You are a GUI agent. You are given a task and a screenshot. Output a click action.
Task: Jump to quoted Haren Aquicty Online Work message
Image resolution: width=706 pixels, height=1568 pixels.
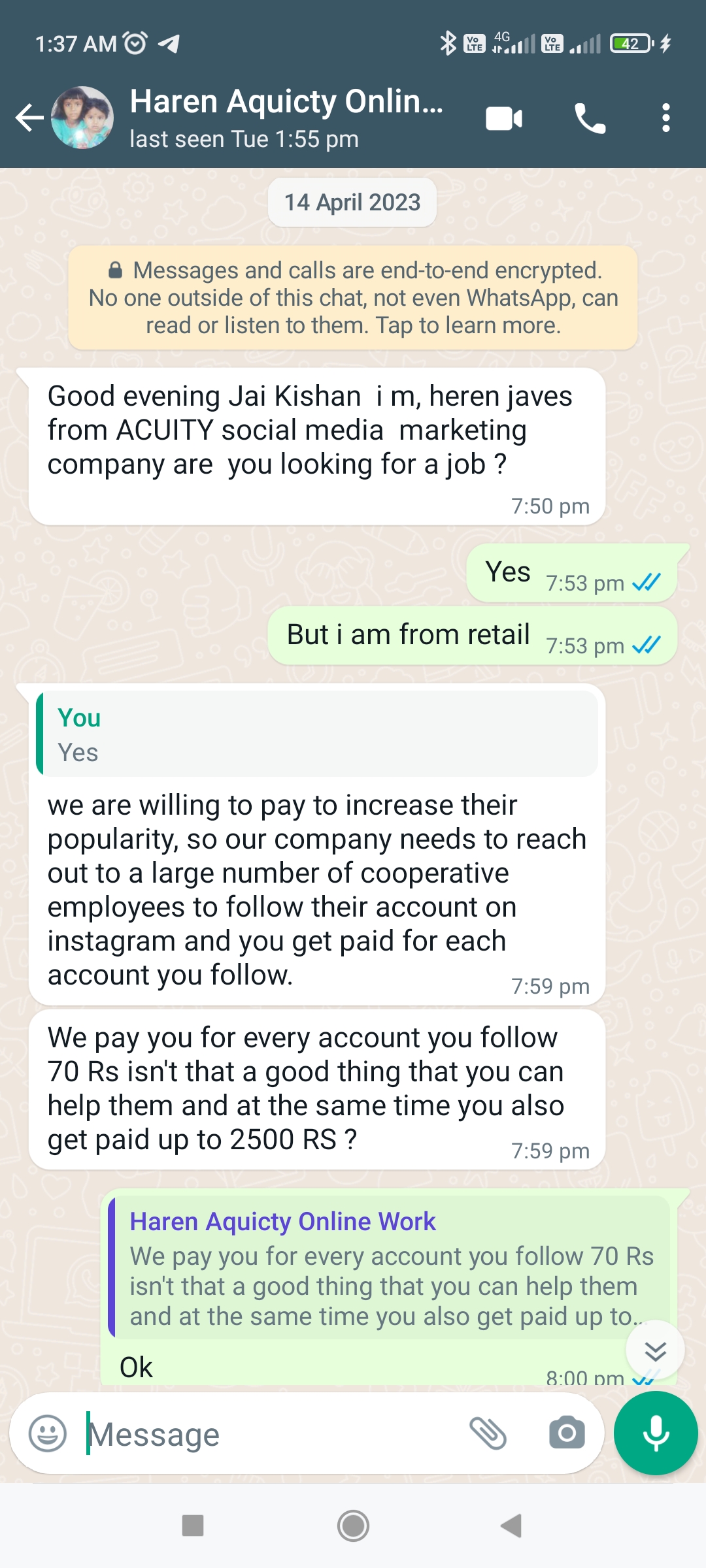click(x=390, y=1267)
